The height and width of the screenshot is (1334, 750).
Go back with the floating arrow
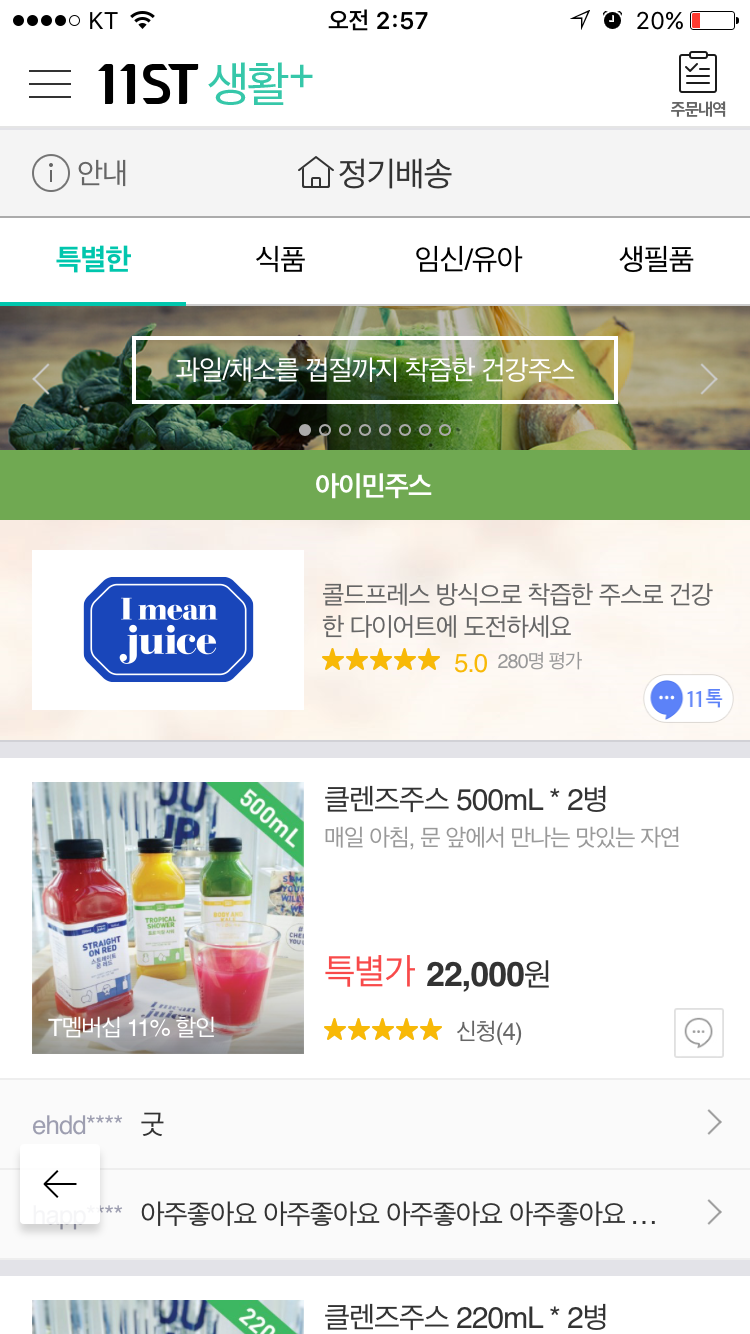coord(60,1184)
